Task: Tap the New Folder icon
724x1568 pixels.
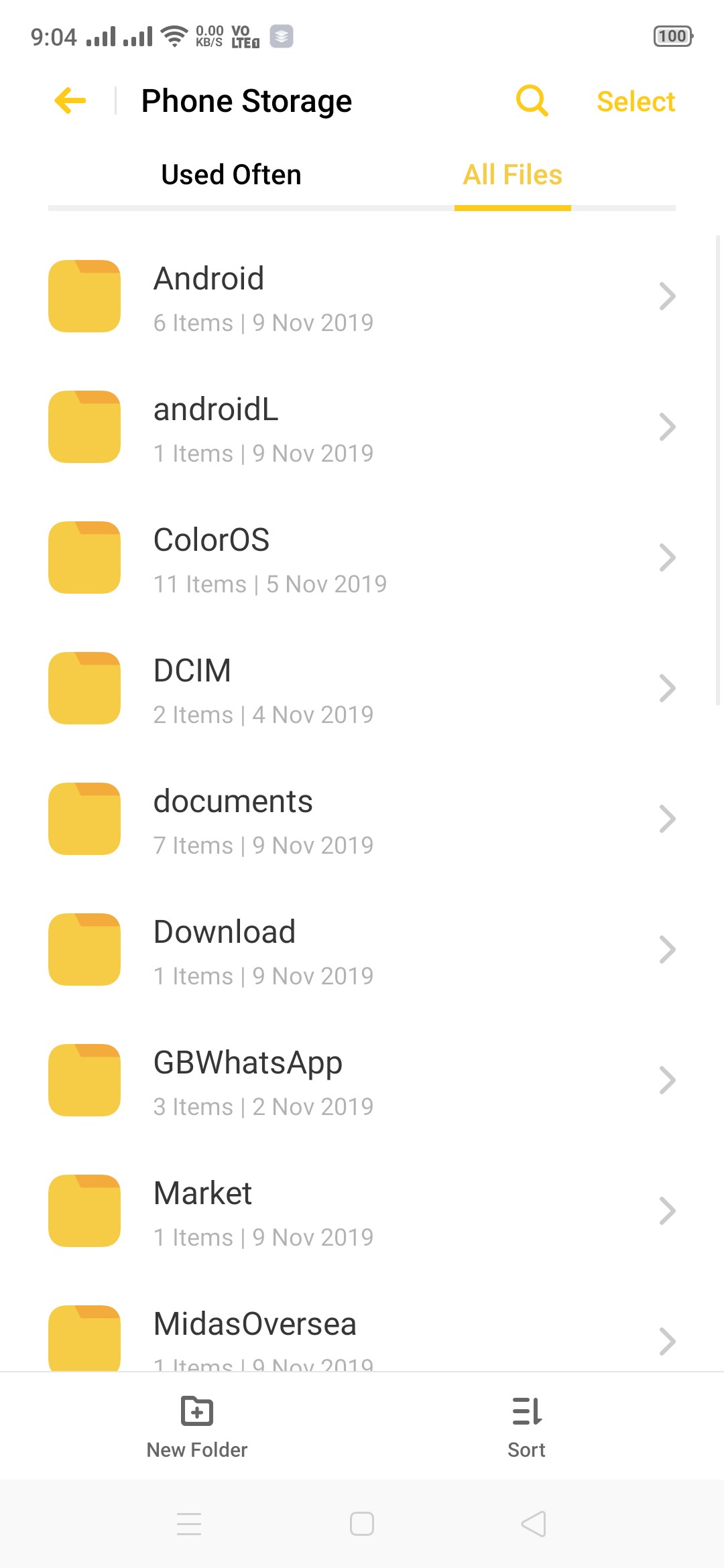Action: point(196,1412)
